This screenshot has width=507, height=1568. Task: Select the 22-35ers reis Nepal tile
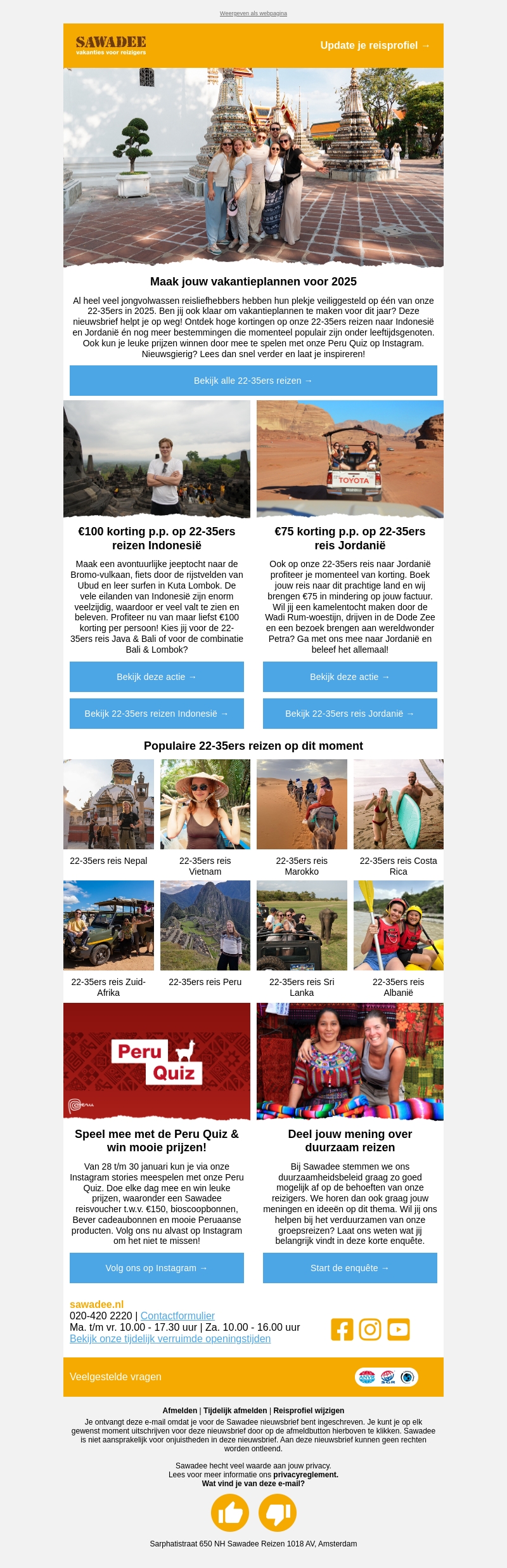coord(108,804)
